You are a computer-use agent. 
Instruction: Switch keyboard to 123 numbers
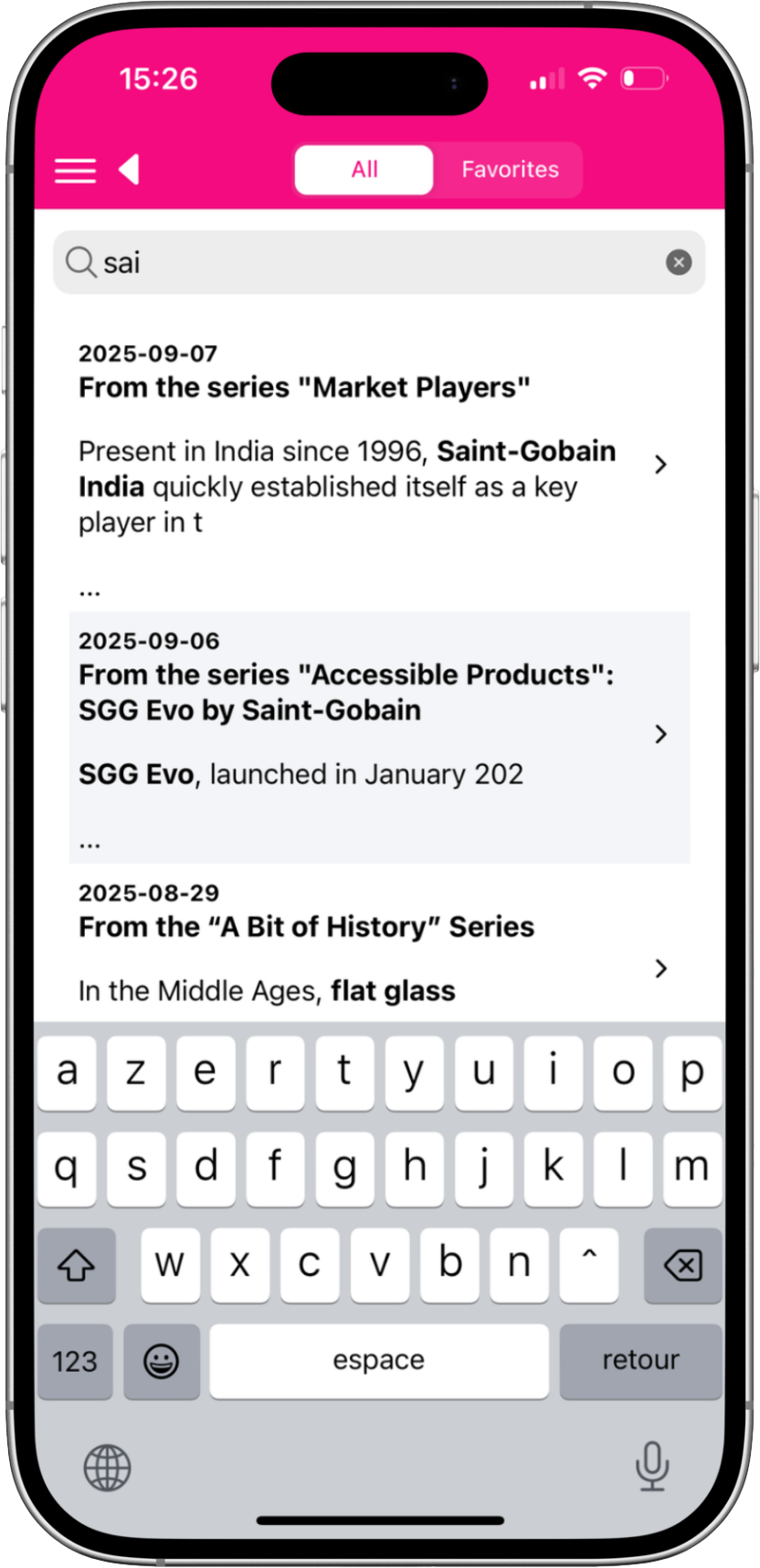(75, 1361)
